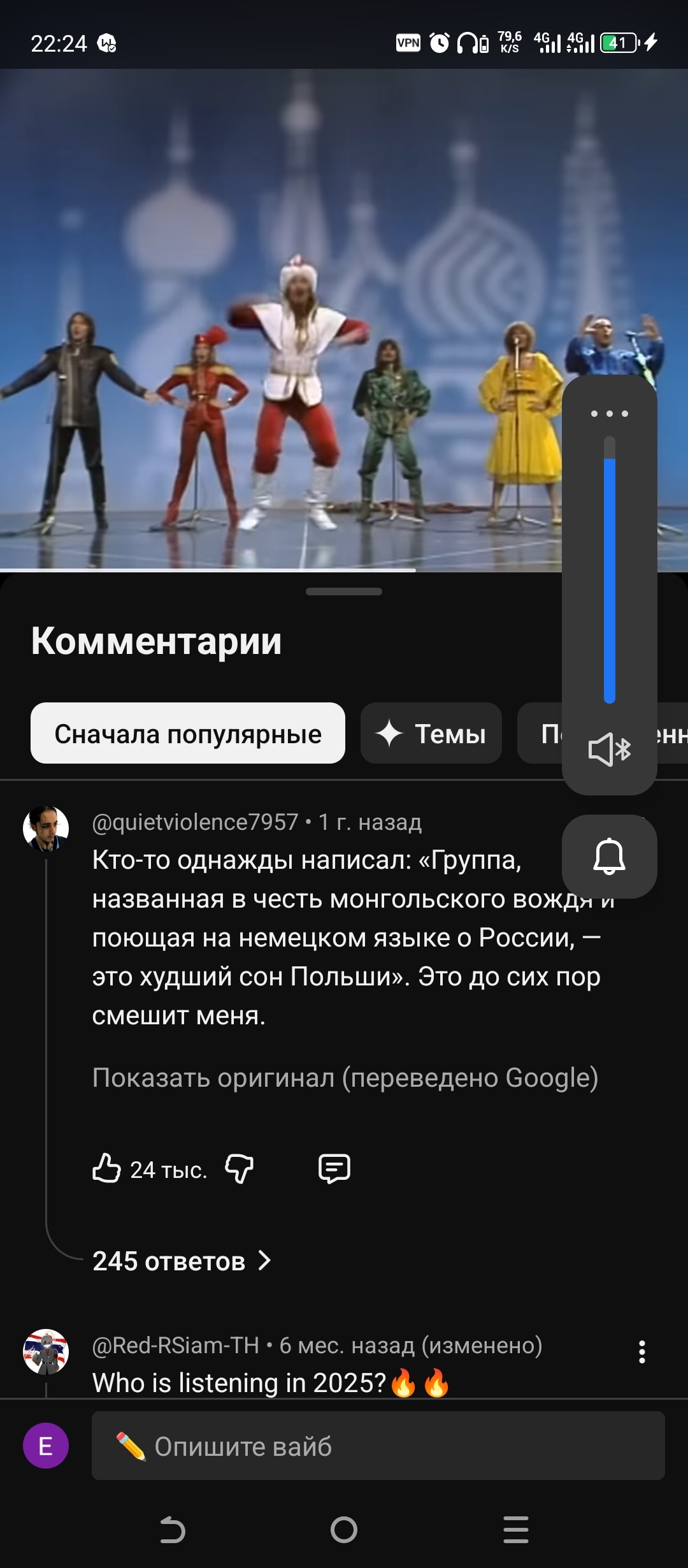Image resolution: width=688 pixels, height=1568 pixels.
Task: Open @quietviolence7957's profile avatar
Action: [x=46, y=828]
